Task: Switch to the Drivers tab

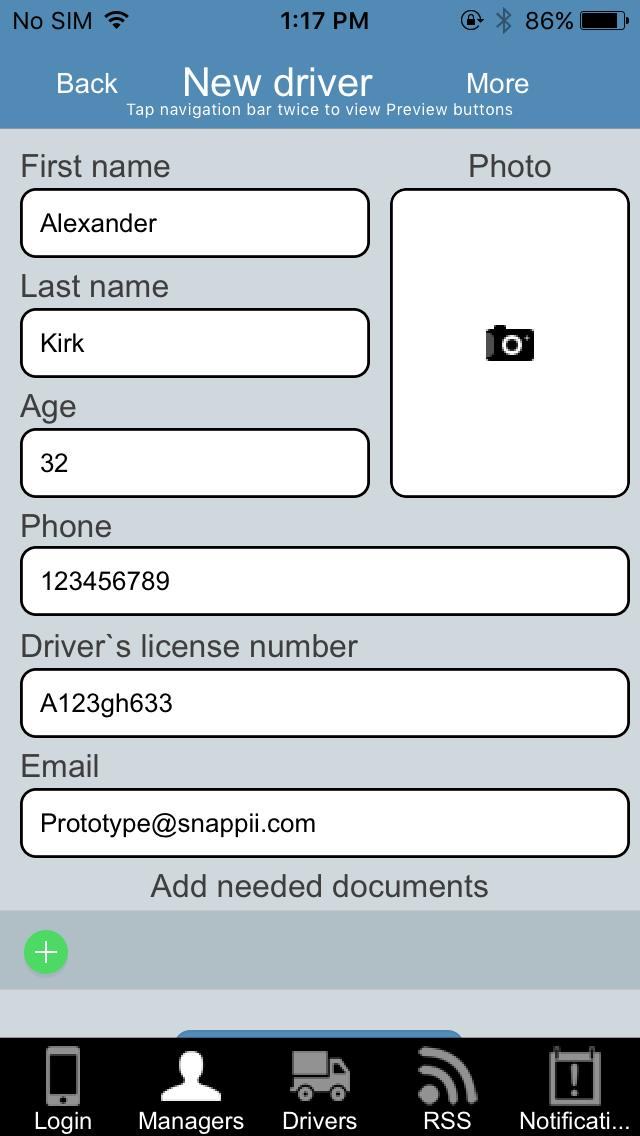Action: tap(320, 1089)
